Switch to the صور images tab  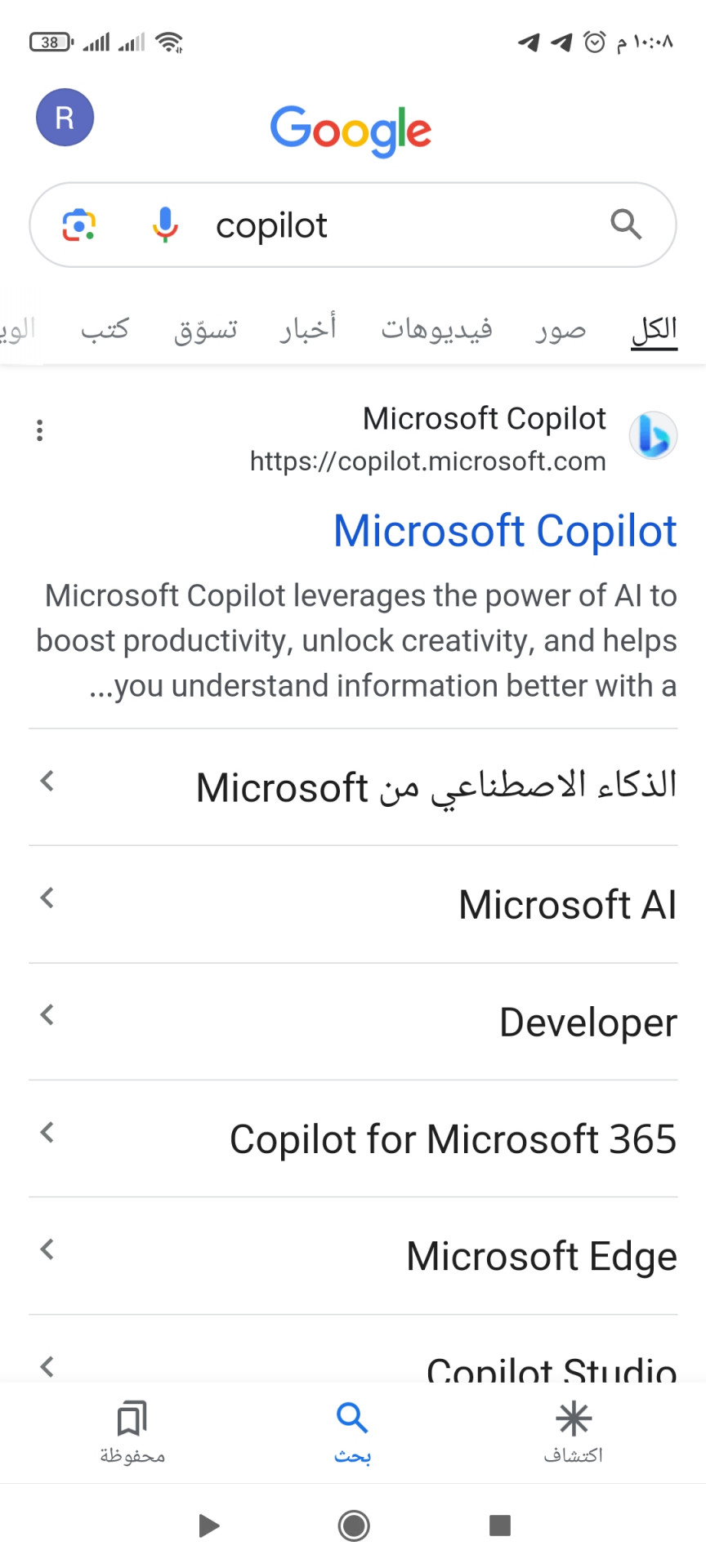[561, 329]
